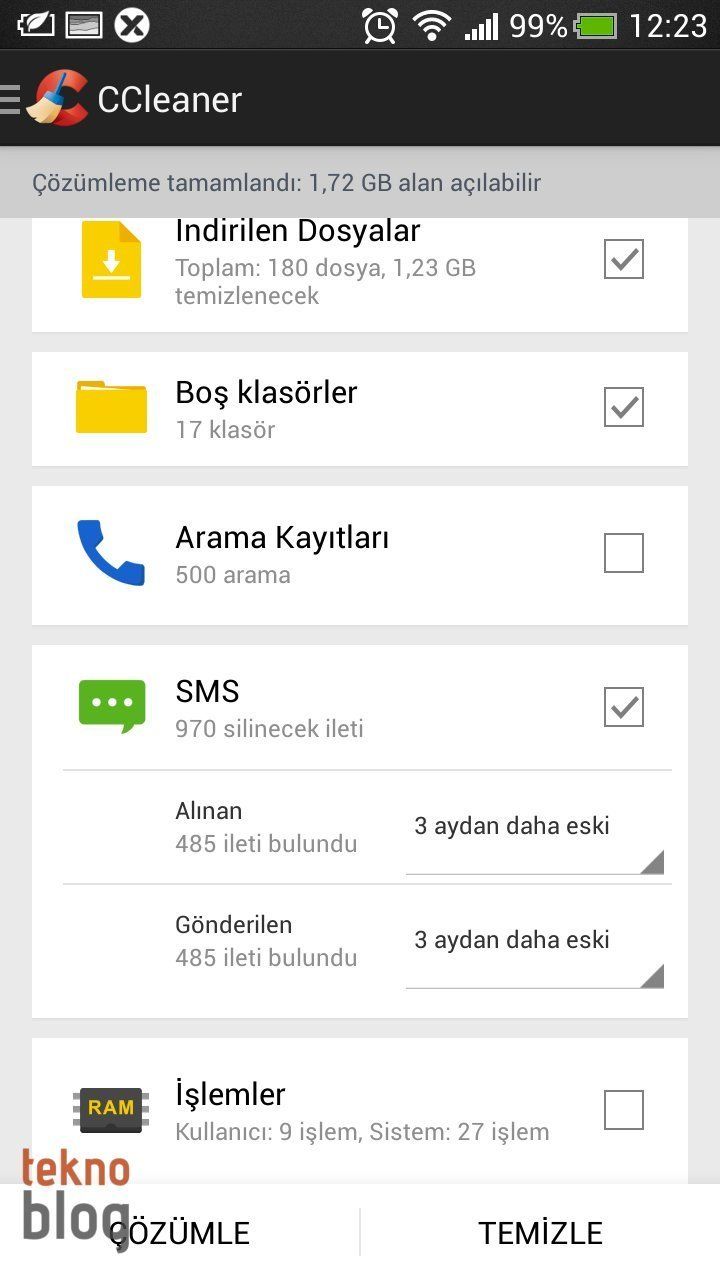The width and height of the screenshot is (720, 1280).
Task: Open the CCleaner navigation drawer menu
Action: (12, 99)
